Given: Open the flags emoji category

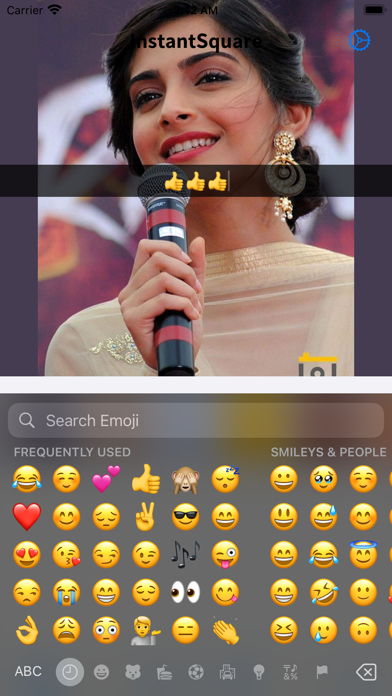Looking at the screenshot, I should point(322,672).
